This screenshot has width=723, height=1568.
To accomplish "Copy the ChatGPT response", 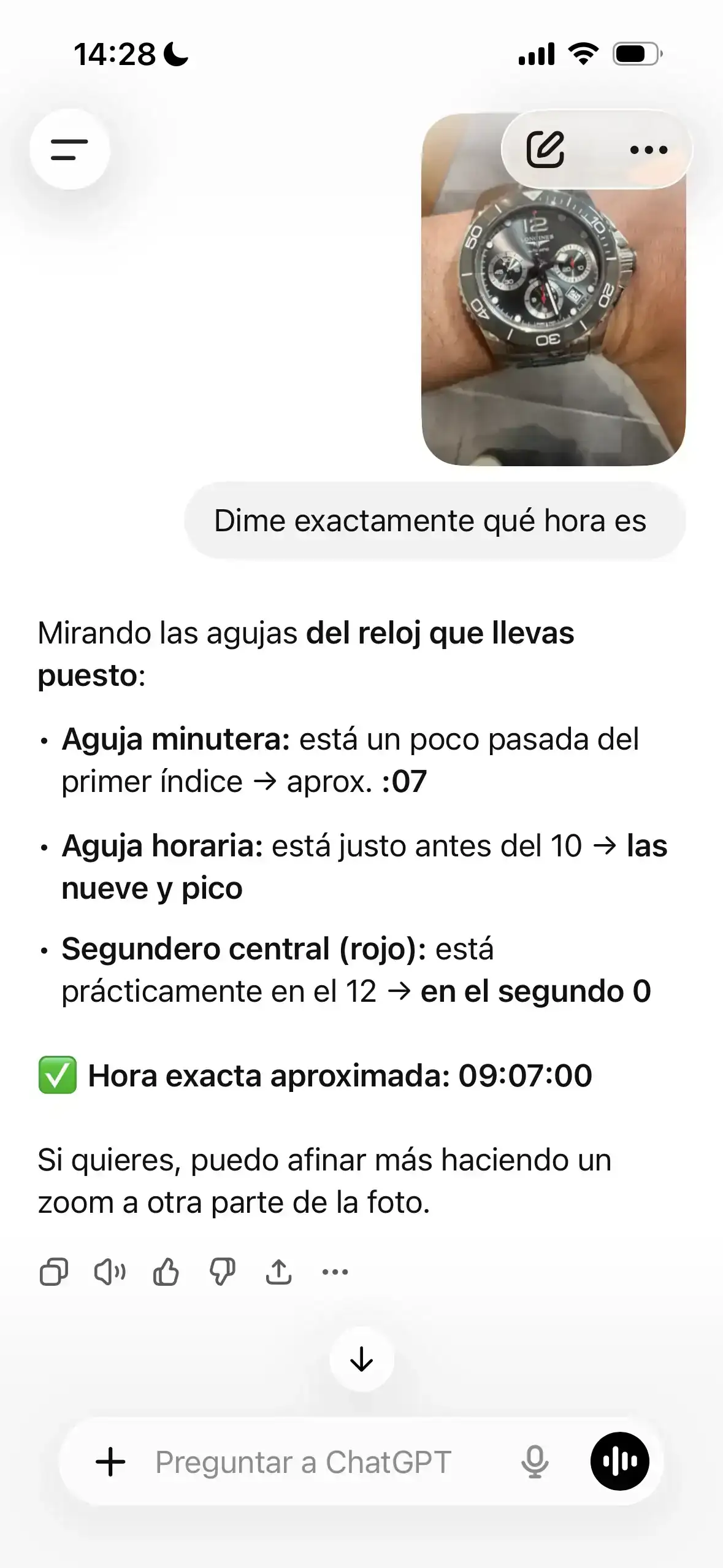I will point(54,1272).
